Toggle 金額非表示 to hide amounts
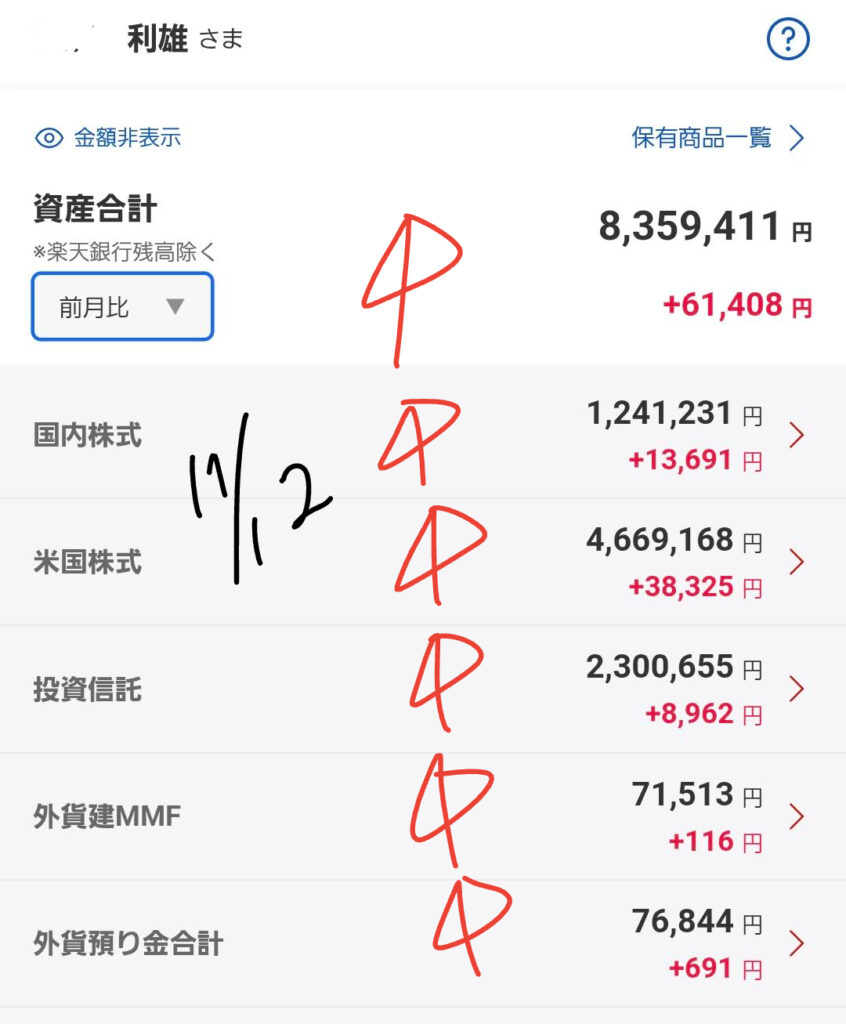846x1024 pixels. 108,138
